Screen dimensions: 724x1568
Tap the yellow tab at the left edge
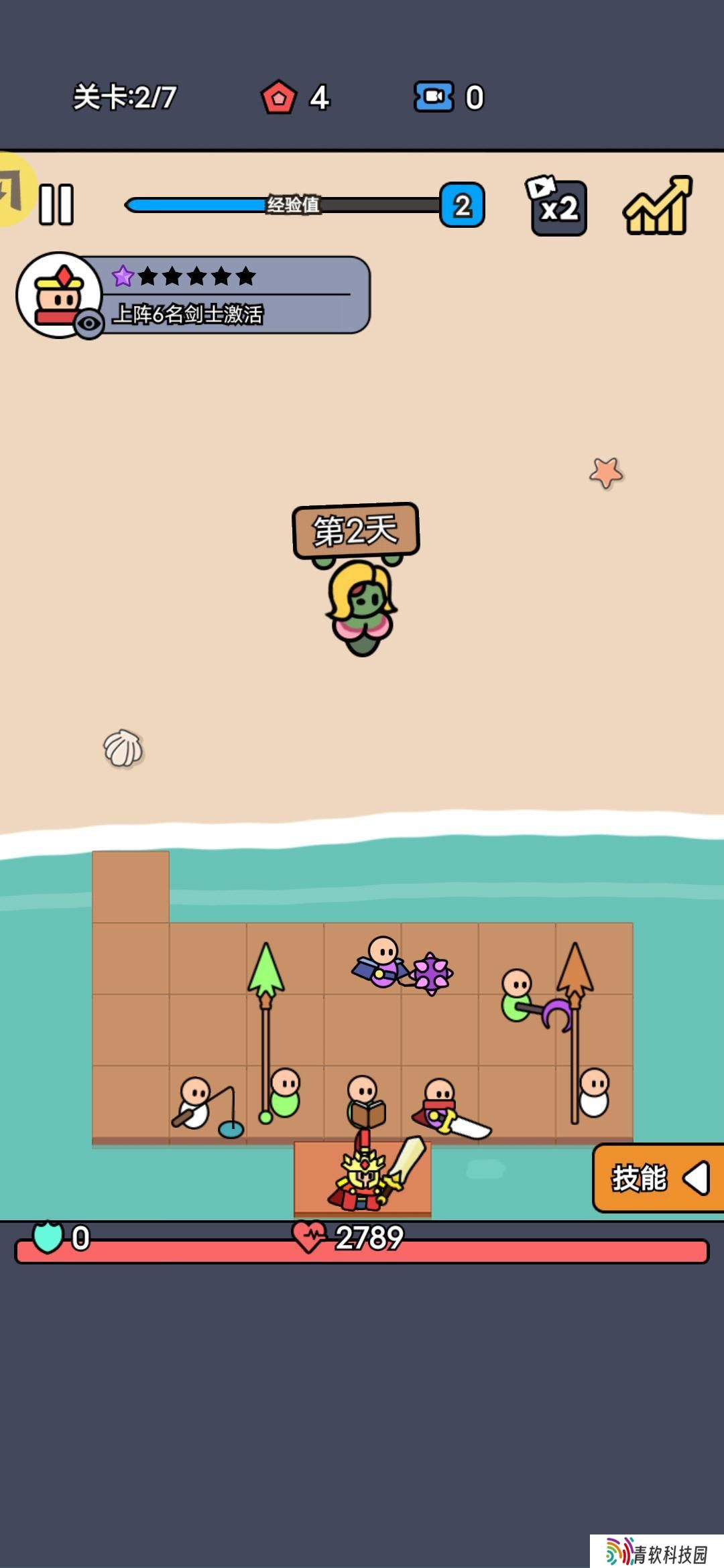tap(13, 190)
